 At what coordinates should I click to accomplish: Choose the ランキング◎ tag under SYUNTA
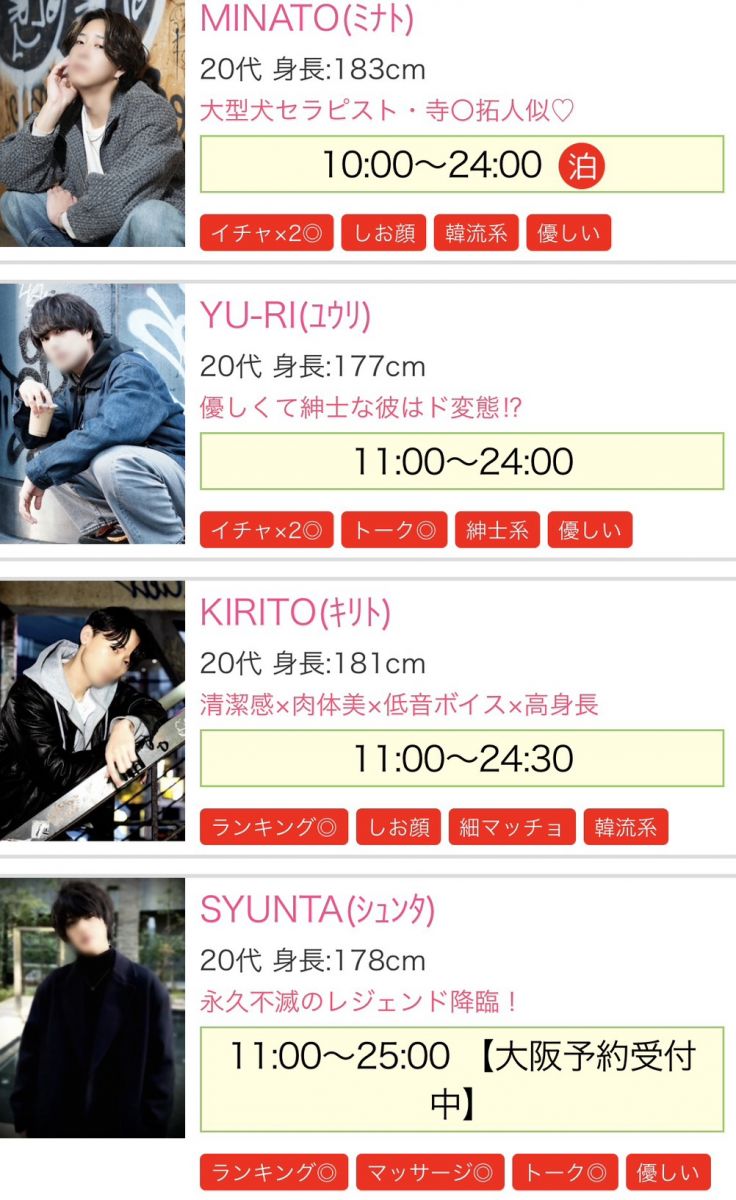(x=274, y=1172)
